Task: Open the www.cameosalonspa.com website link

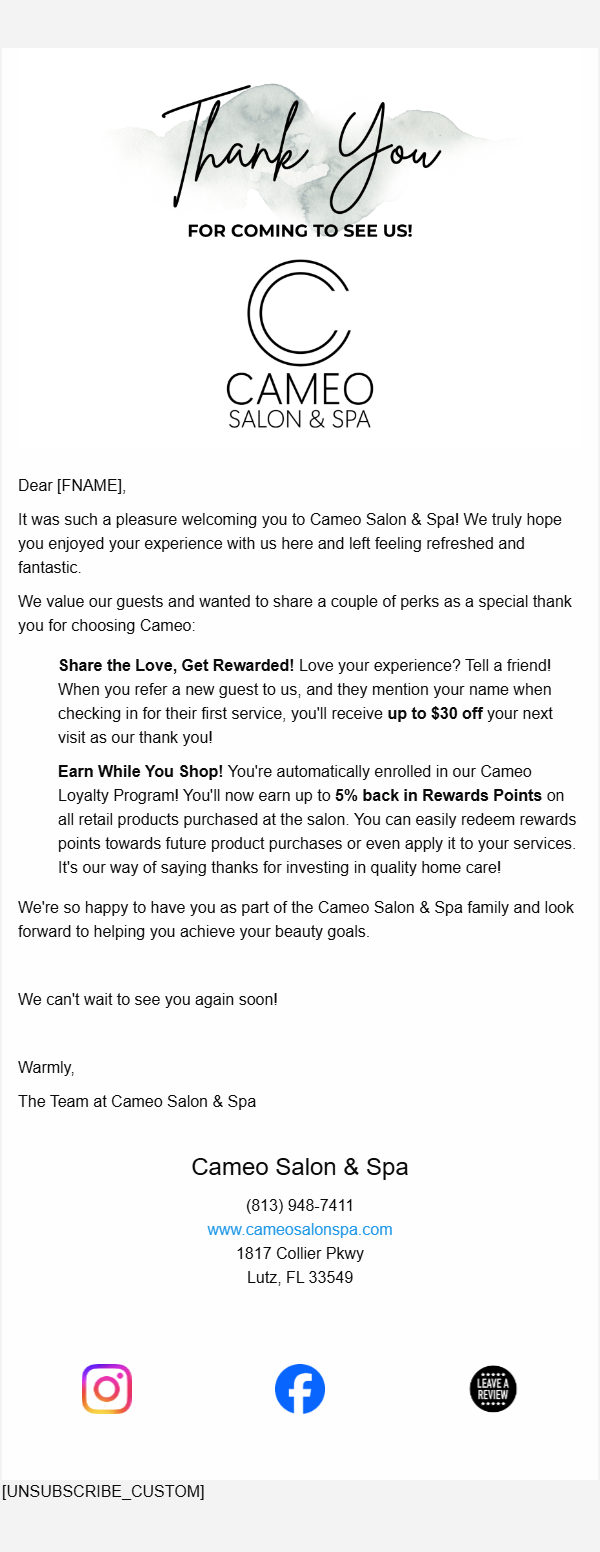Action: tap(300, 1229)
